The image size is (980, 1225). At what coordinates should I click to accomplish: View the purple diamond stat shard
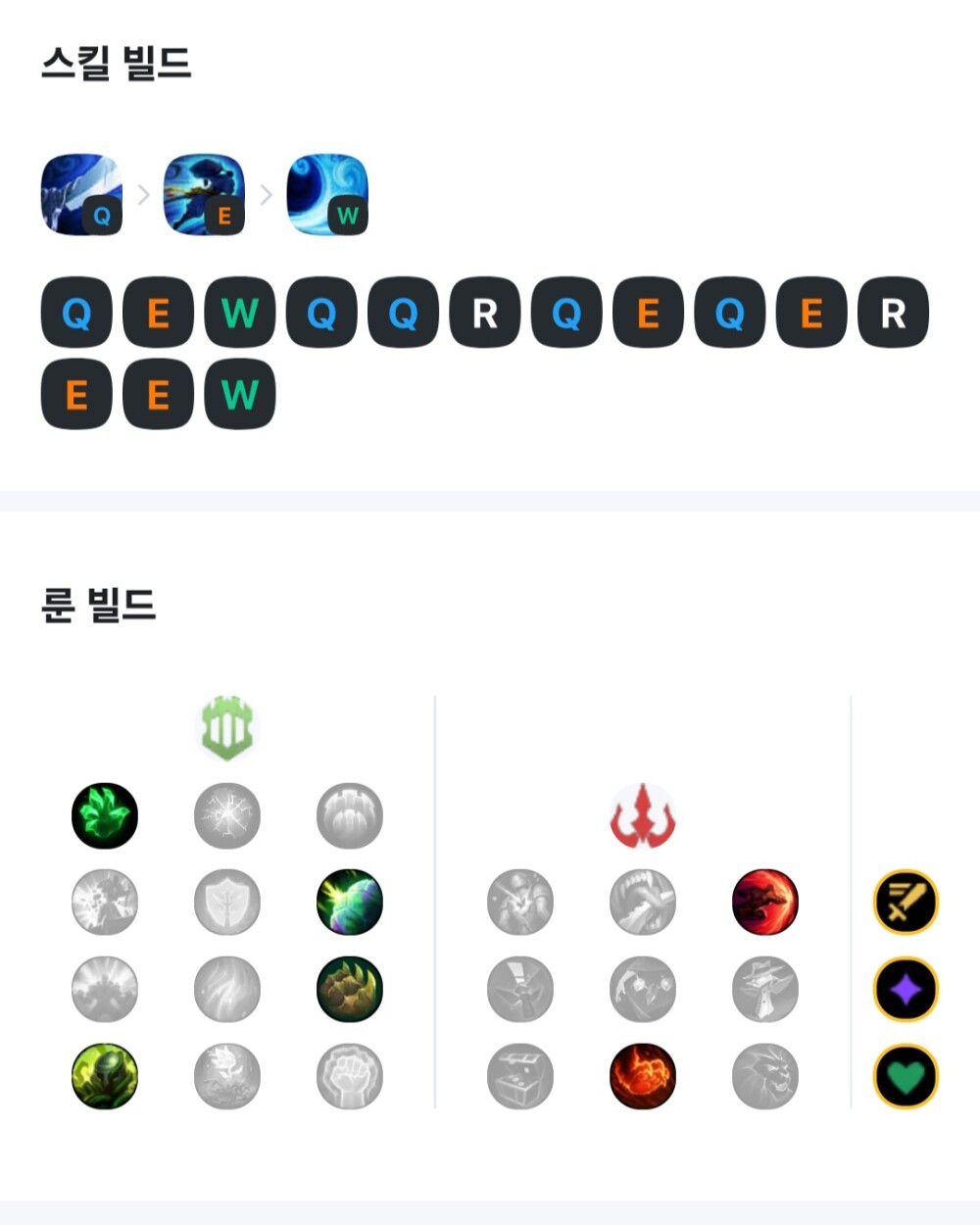(x=906, y=989)
